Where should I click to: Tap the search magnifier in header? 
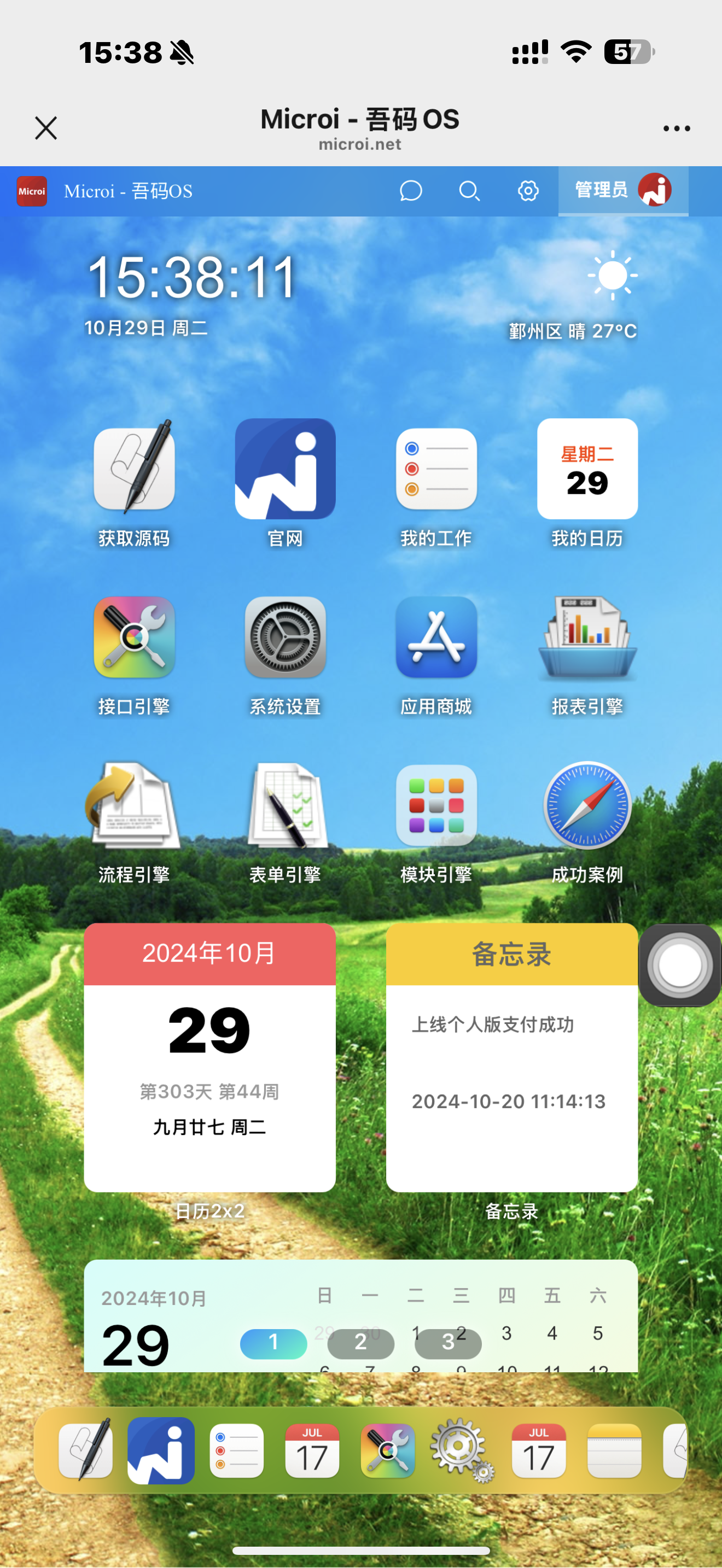tap(469, 191)
